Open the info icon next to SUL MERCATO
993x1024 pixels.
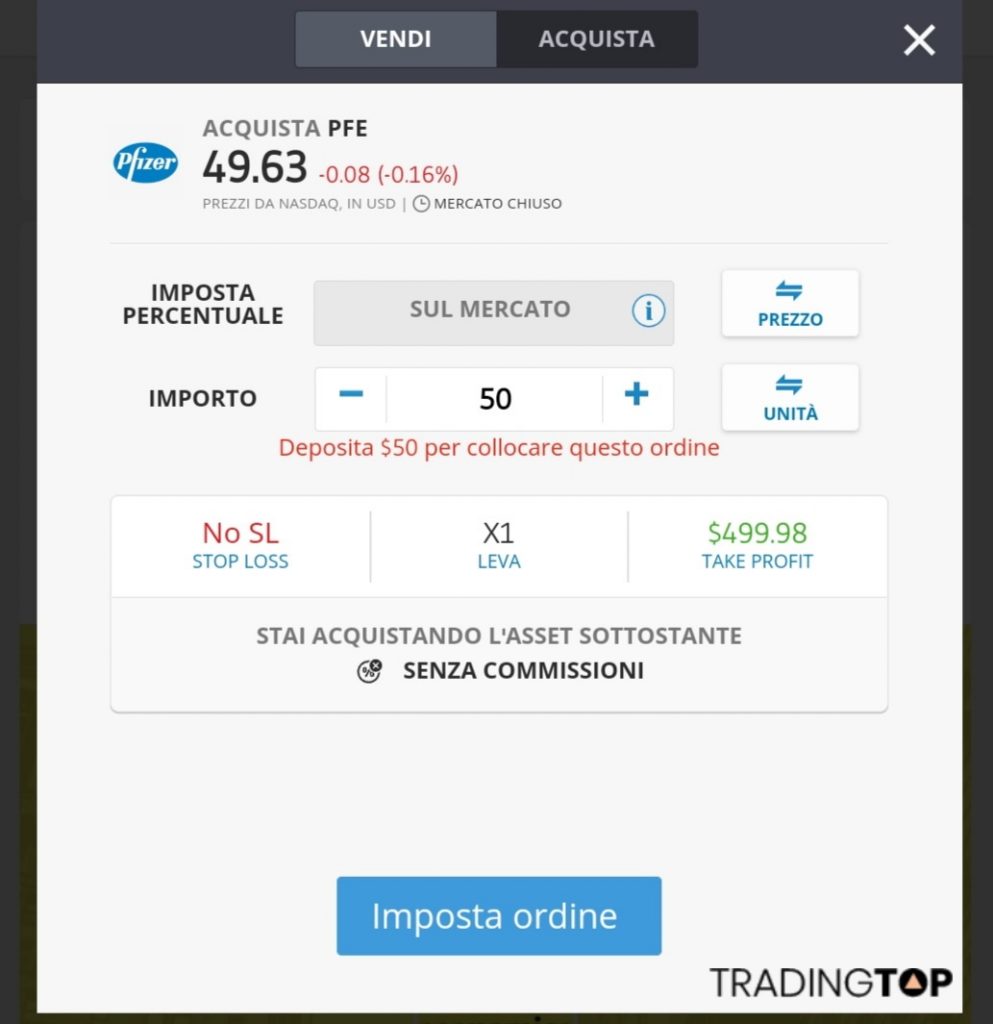click(x=648, y=311)
